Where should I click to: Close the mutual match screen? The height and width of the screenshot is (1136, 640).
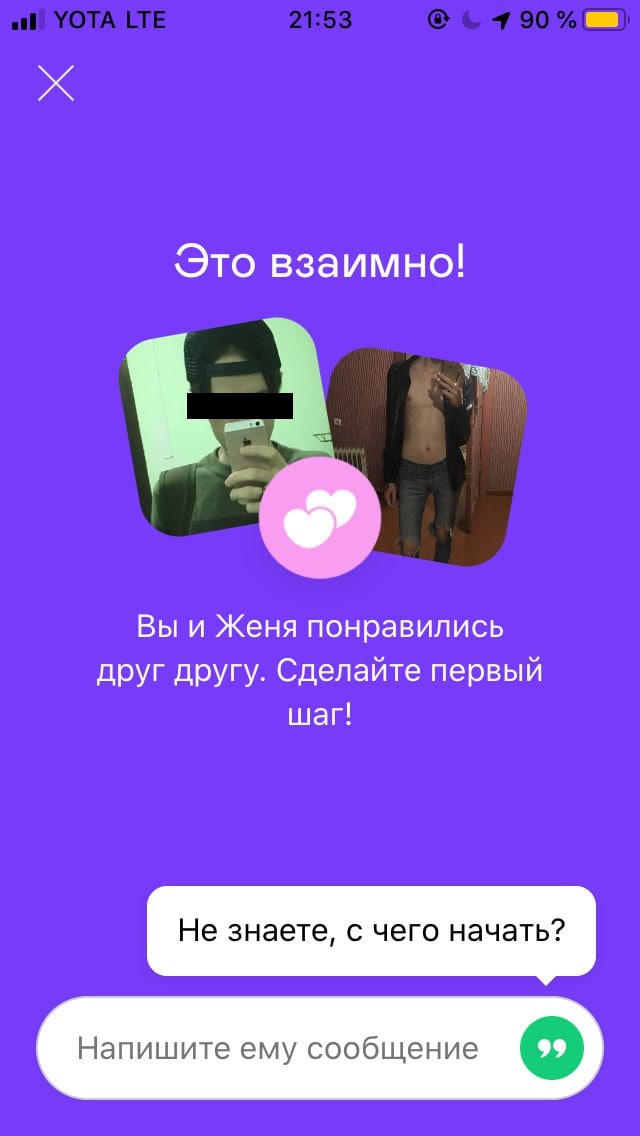[x=56, y=83]
